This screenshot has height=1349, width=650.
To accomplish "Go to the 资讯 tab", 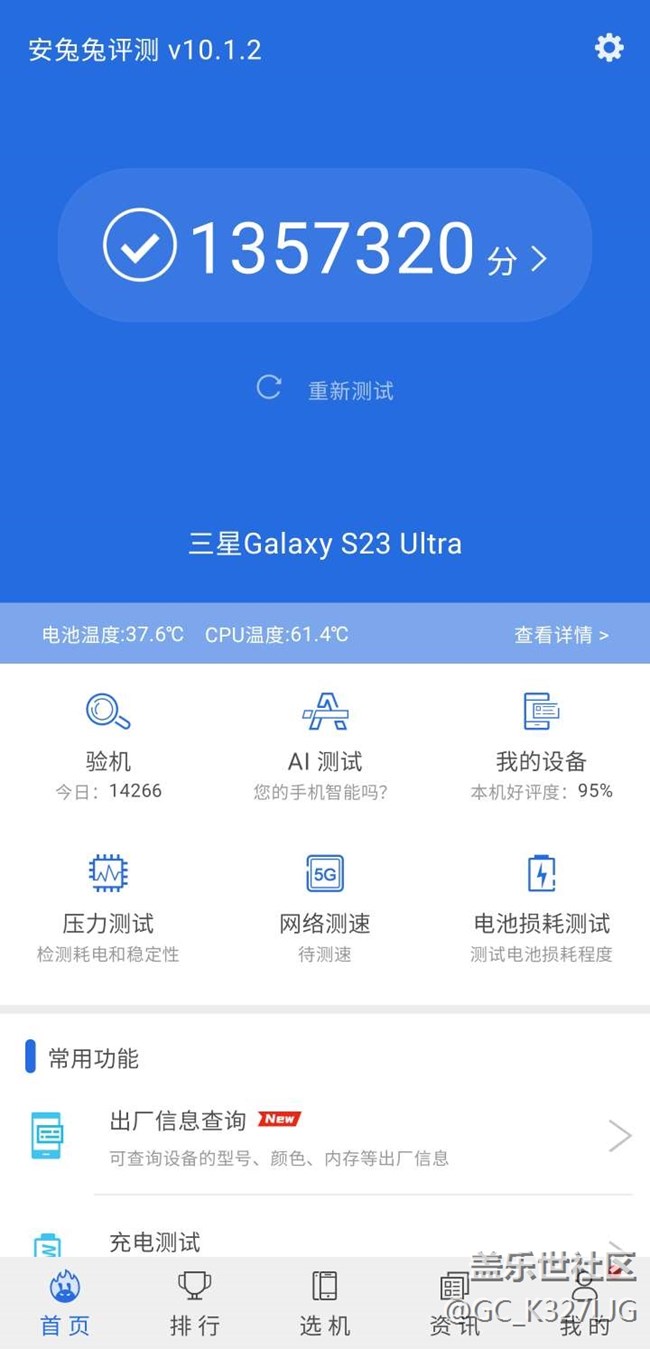I will (x=455, y=1303).
